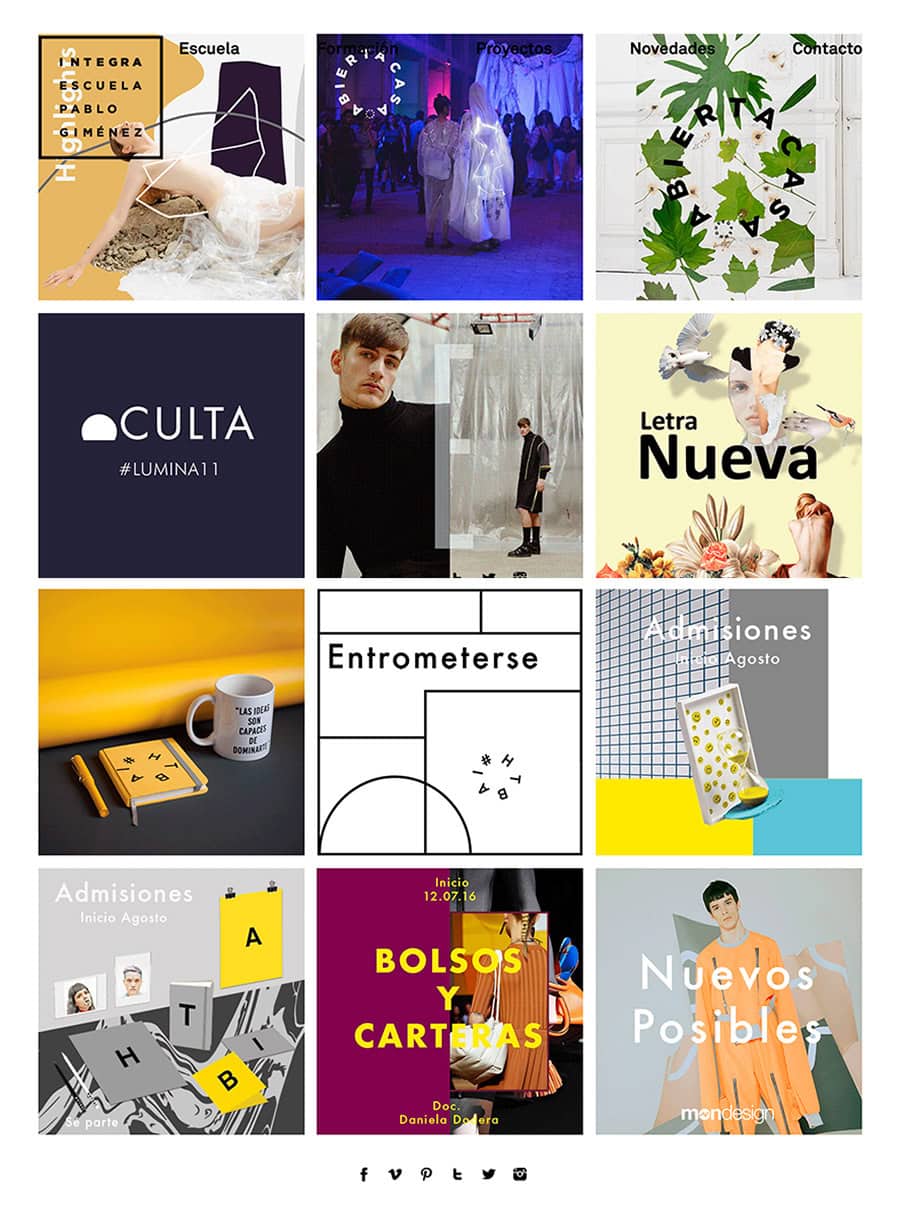This screenshot has width=900, height=1205.
Task: Visit the Facebook page
Action: click(364, 1174)
